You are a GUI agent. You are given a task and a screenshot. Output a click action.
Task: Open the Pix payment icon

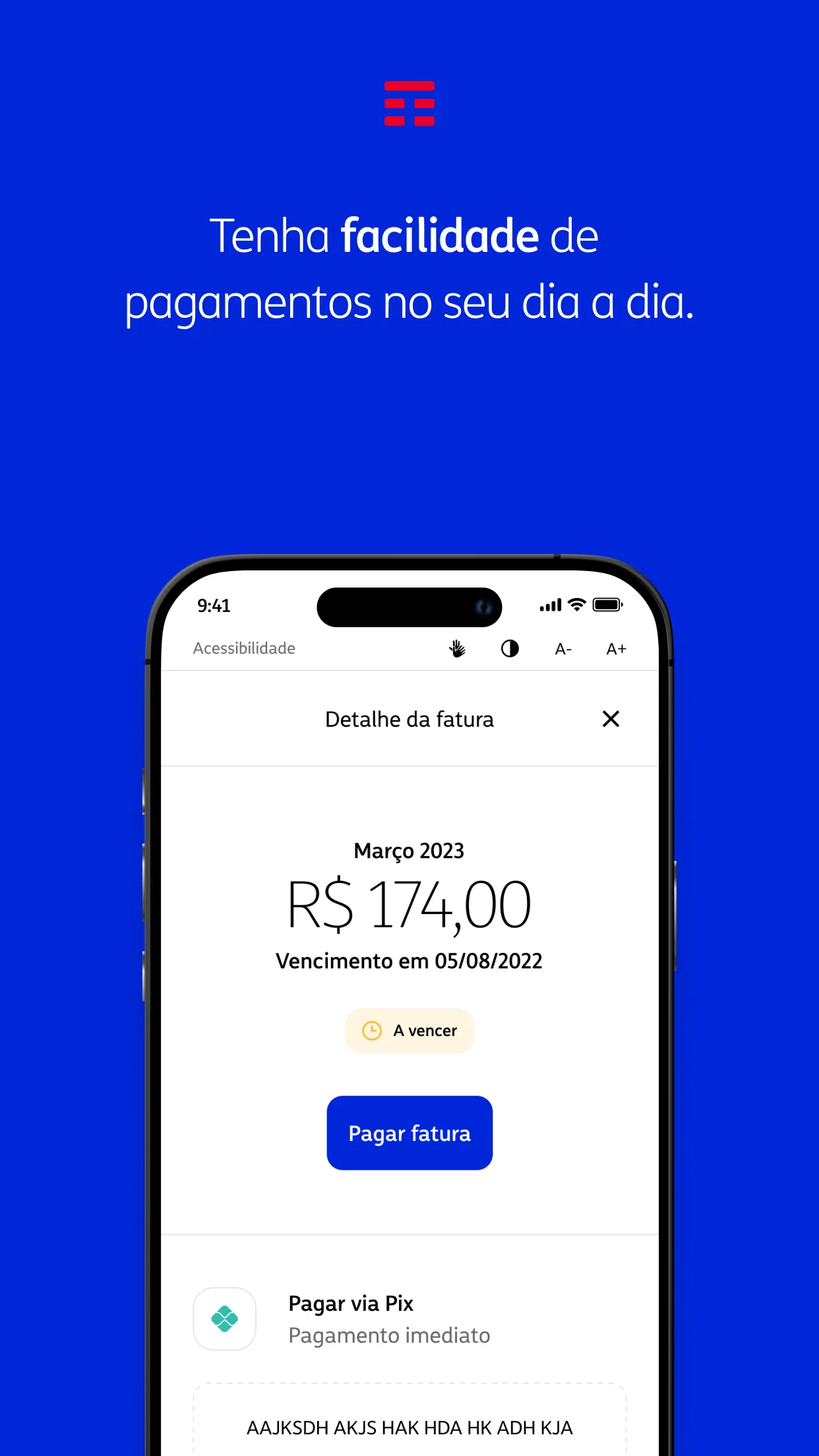(225, 1318)
